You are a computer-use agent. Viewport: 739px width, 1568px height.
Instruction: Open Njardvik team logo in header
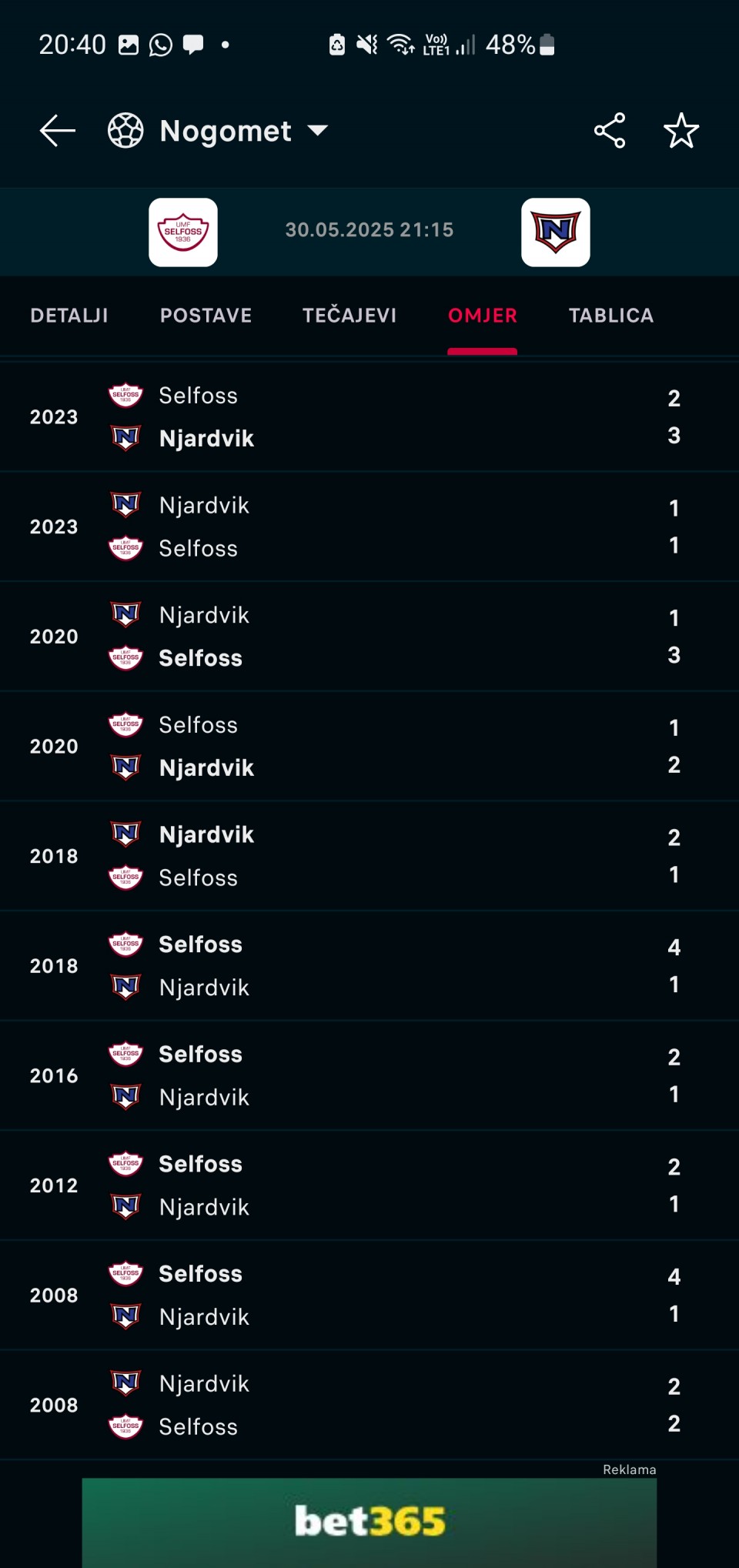coord(556,232)
